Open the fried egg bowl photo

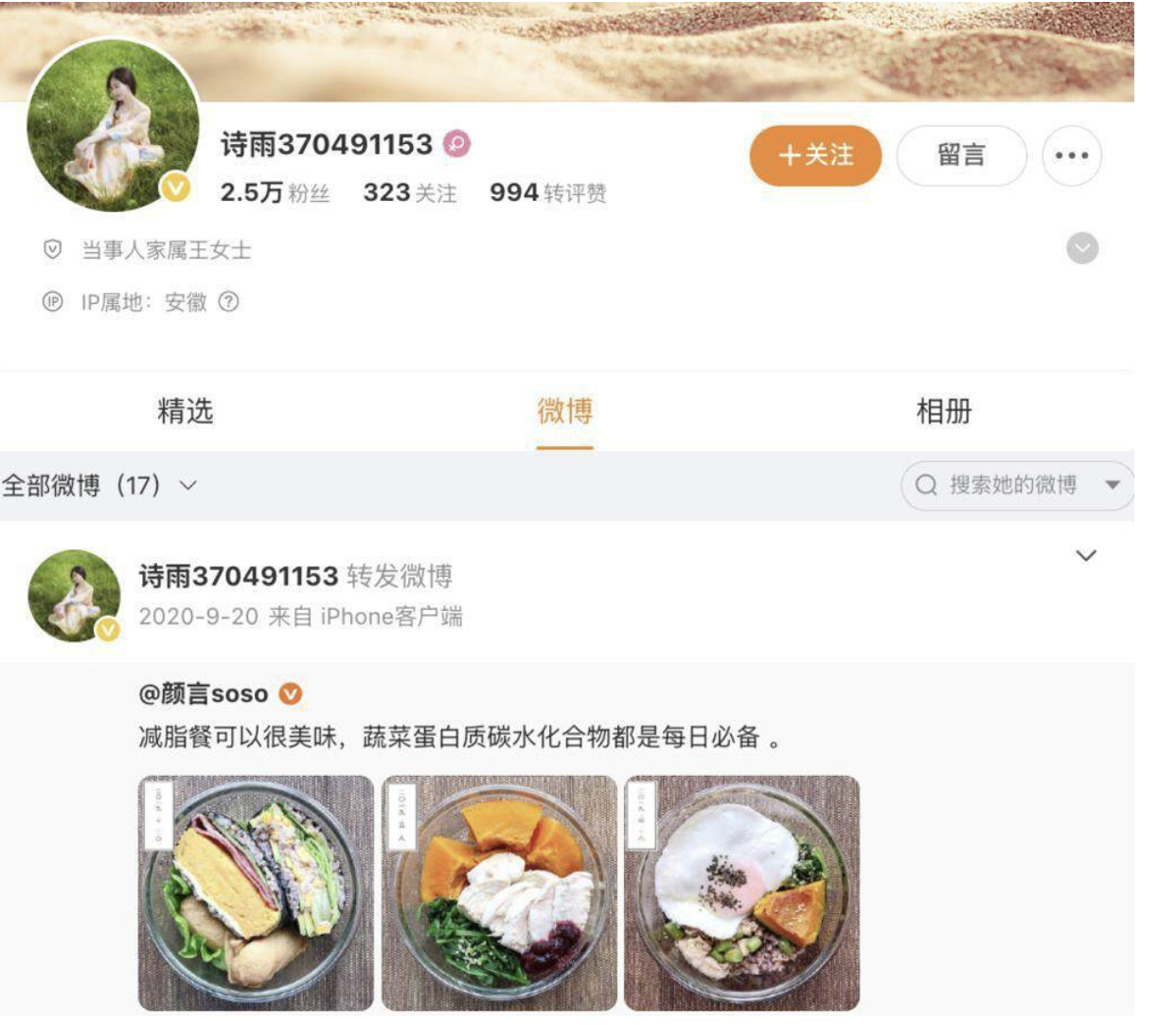point(741,892)
